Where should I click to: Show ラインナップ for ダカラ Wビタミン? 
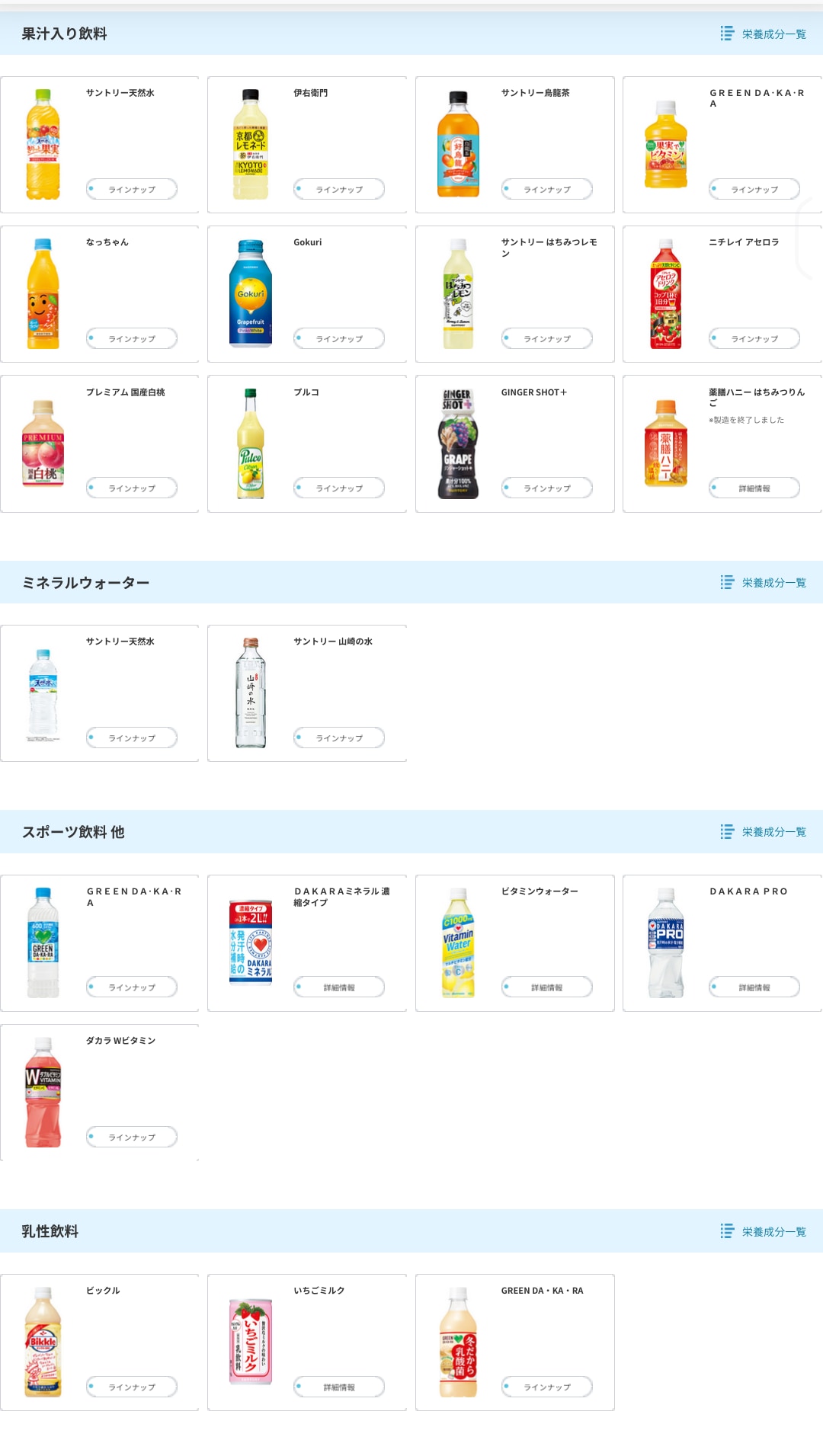tap(132, 1137)
